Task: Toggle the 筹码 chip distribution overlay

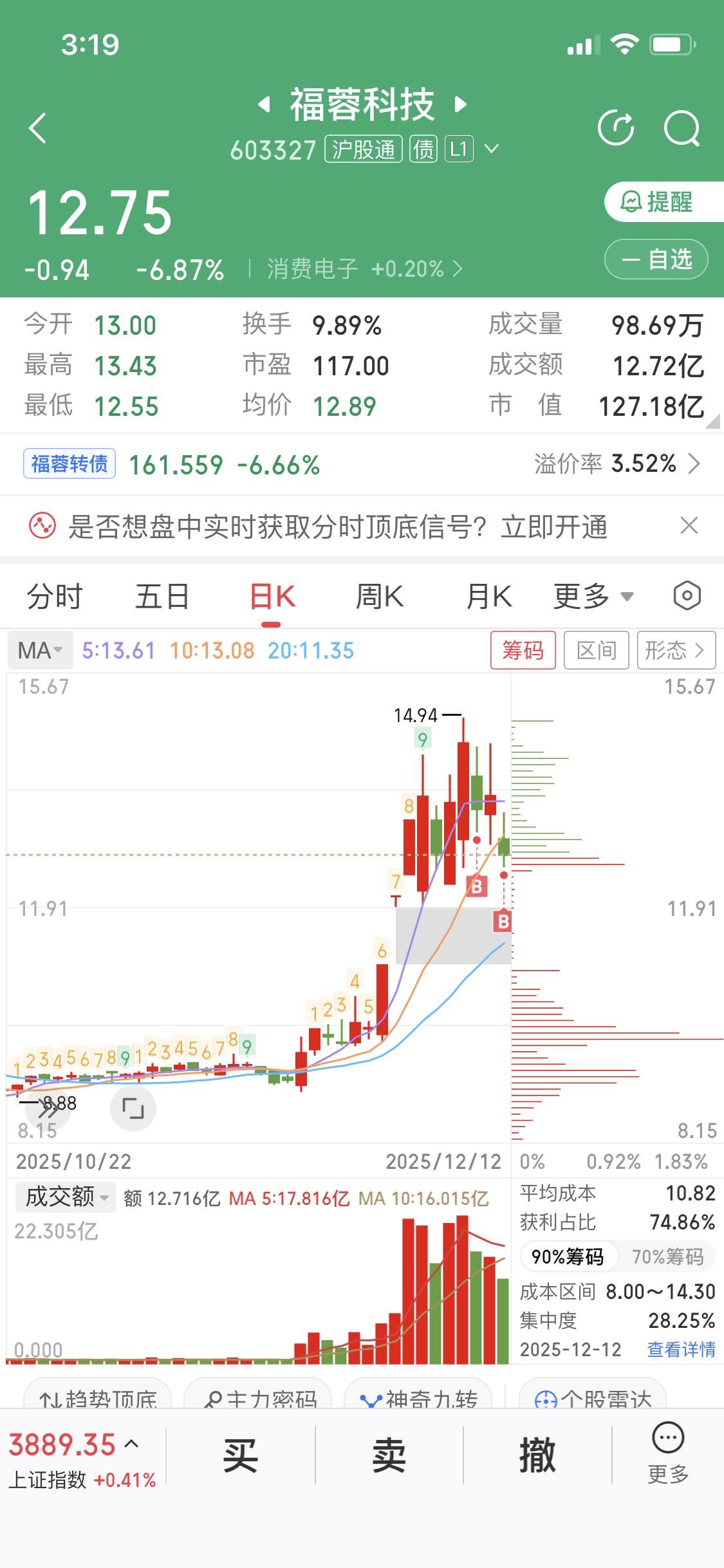Action: click(524, 650)
